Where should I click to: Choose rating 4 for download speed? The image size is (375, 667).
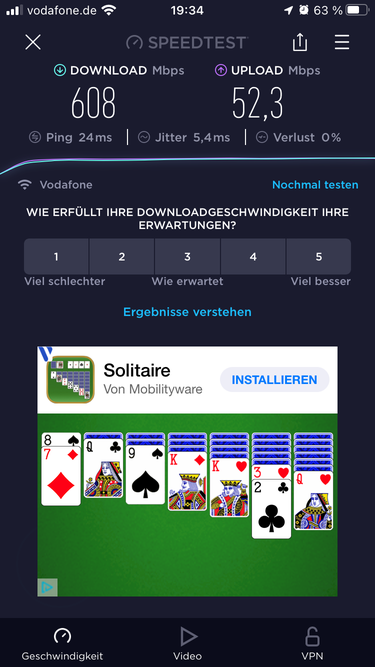tap(253, 257)
